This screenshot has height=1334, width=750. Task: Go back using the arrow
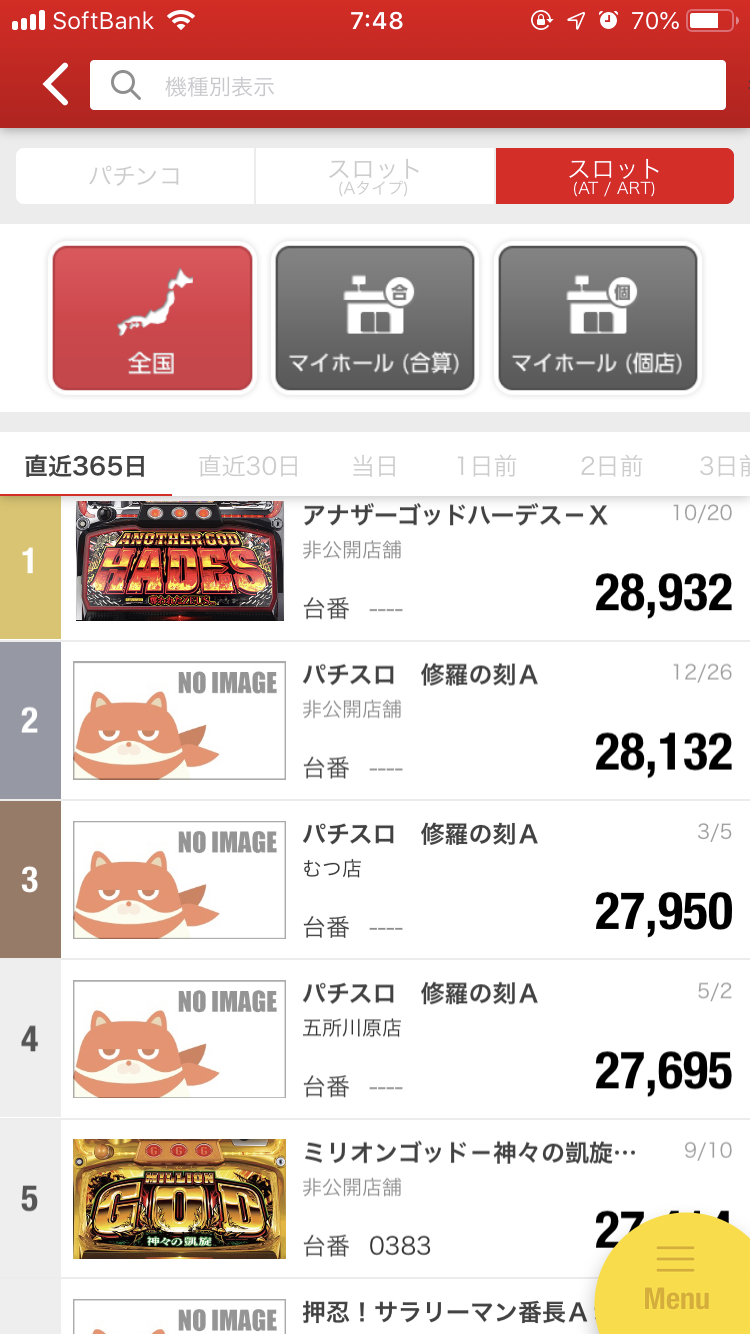tap(56, 85)
